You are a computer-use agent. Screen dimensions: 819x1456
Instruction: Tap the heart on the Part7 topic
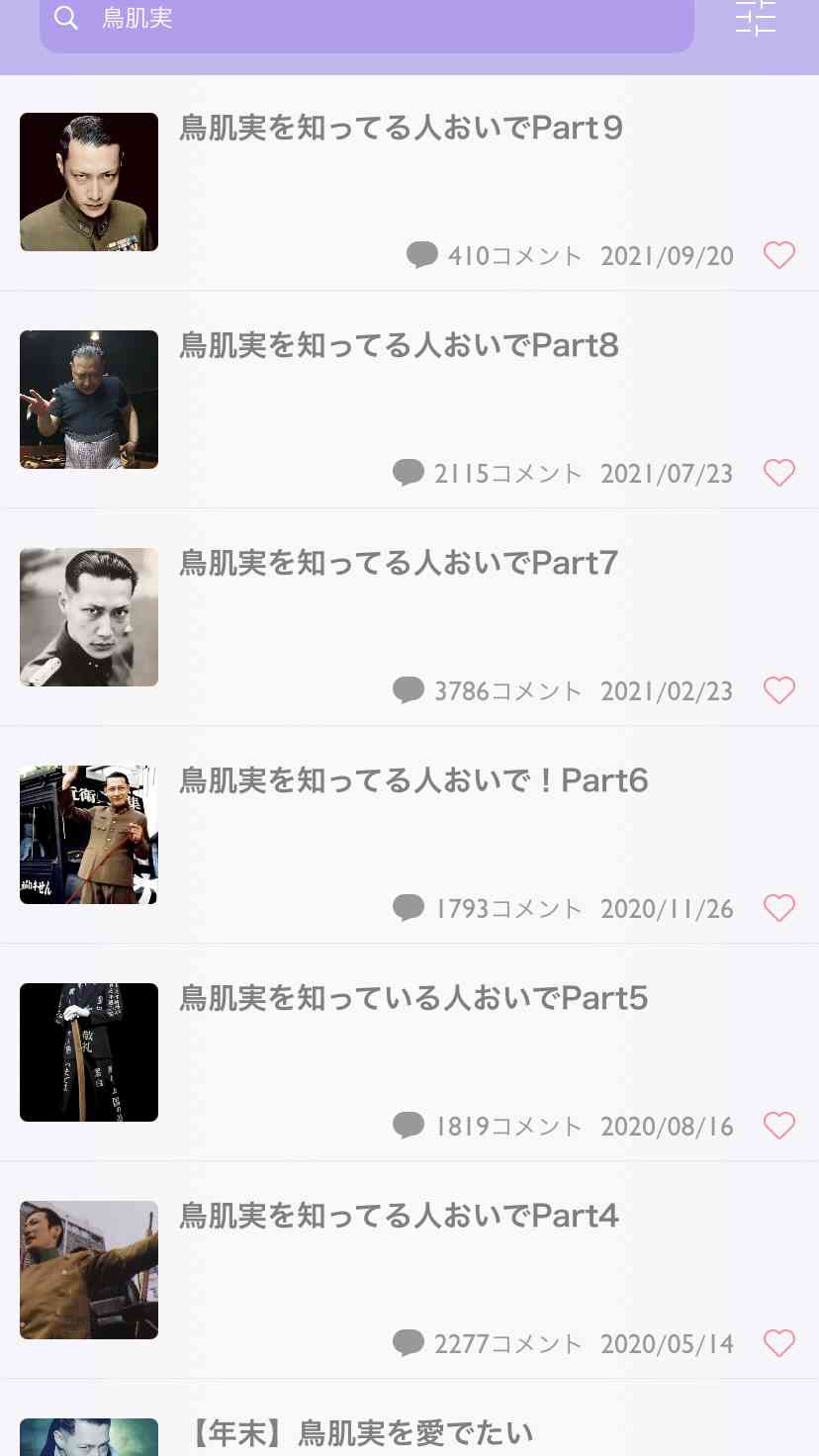[x=779, y=690]
